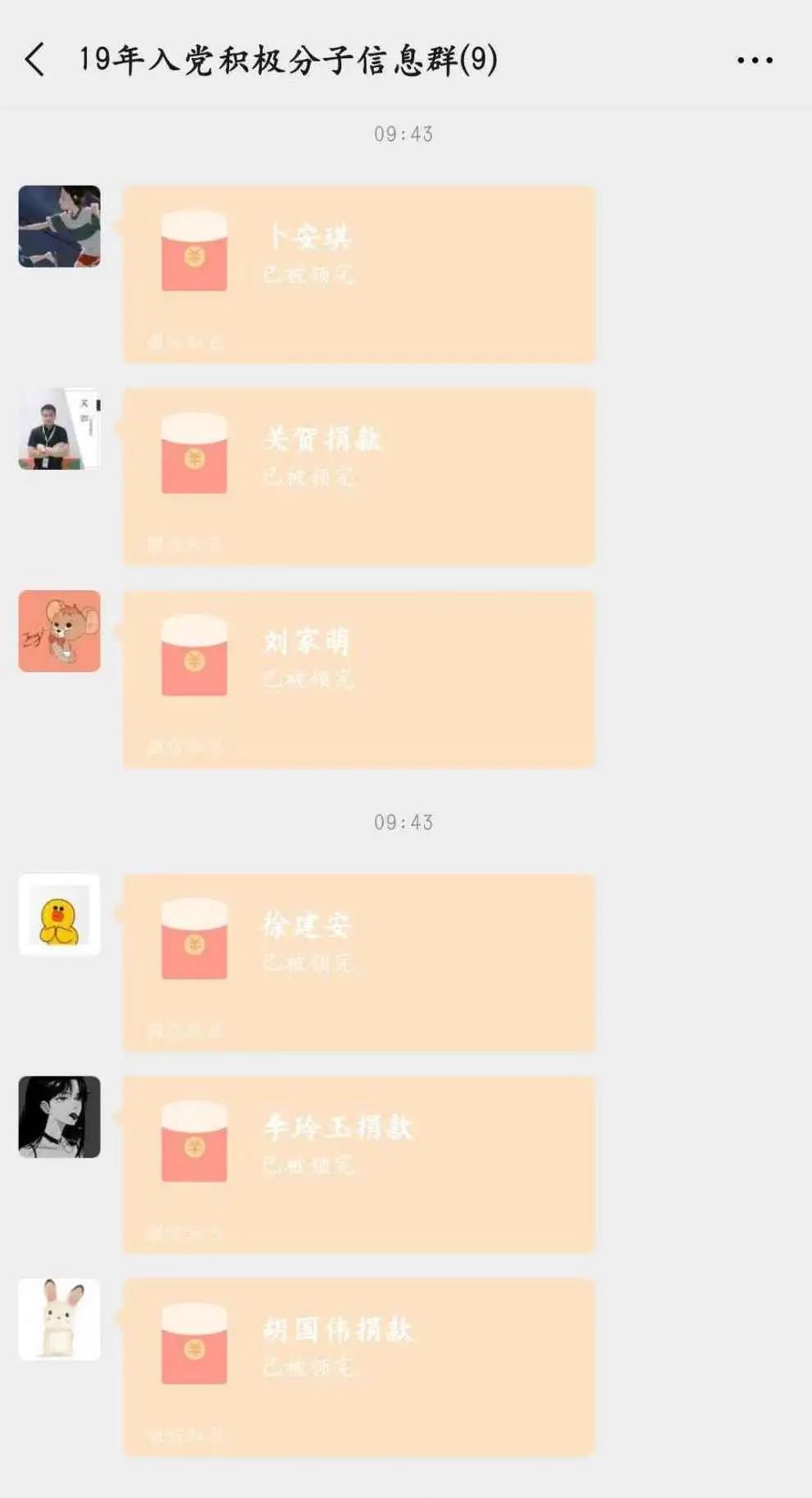The height and width of the screenshot is (1498, 812).
Task: Open the red packet labeled 徐建安
Action: click(359, 963)
